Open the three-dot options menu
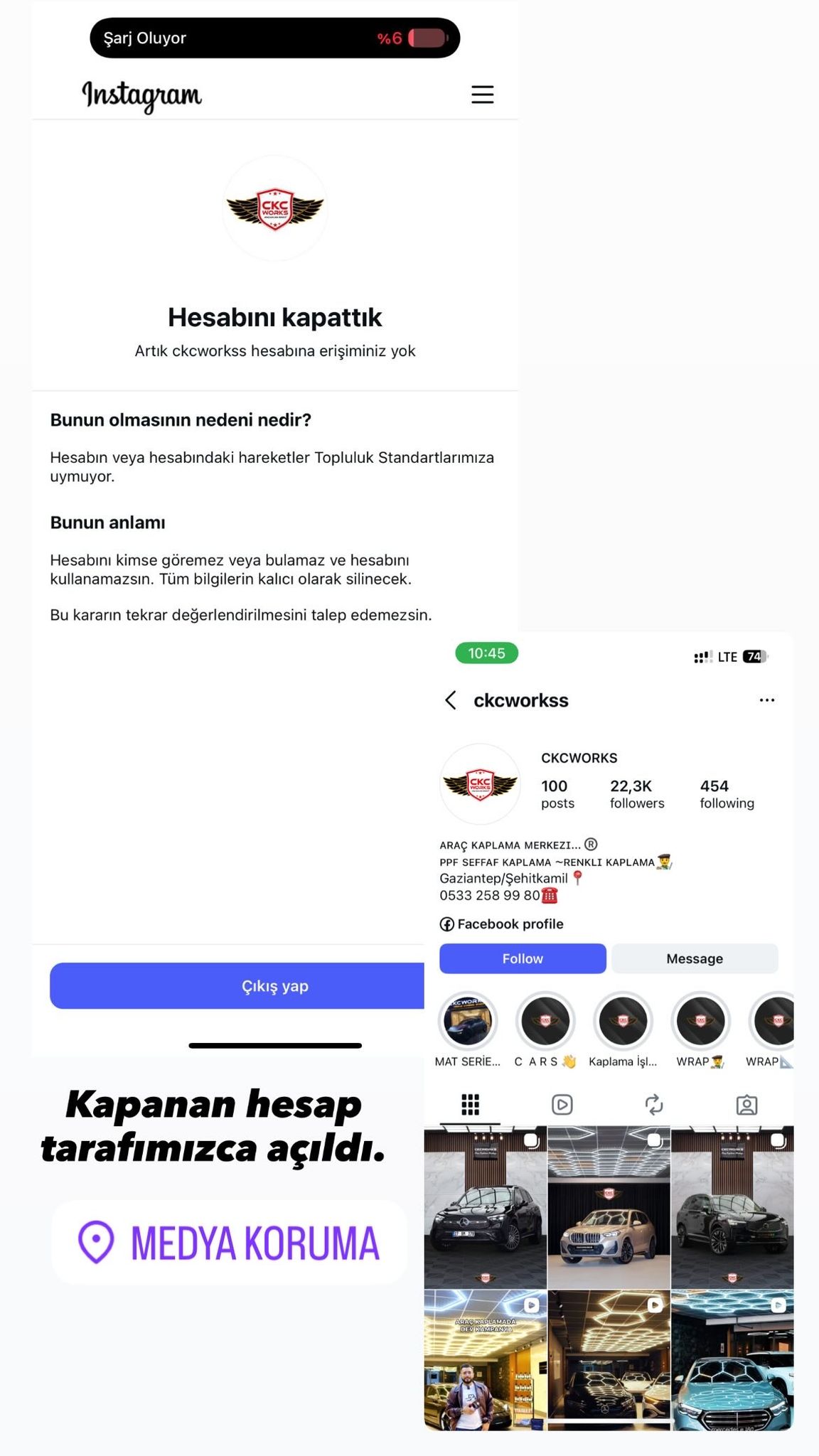819x1456 pixels. [x=767, y=700]
